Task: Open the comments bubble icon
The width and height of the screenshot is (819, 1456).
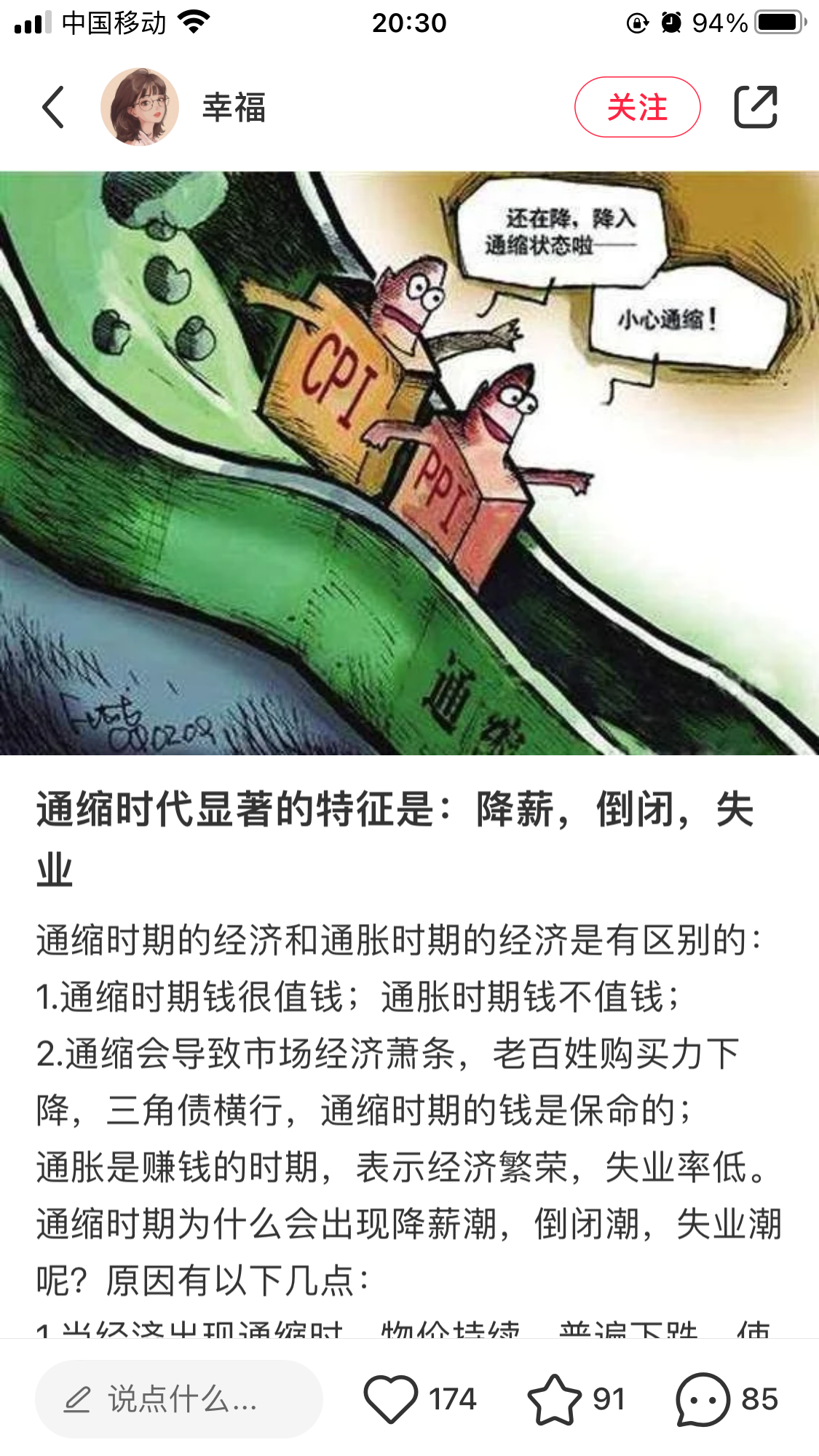Action: [x=703, y=1399]
